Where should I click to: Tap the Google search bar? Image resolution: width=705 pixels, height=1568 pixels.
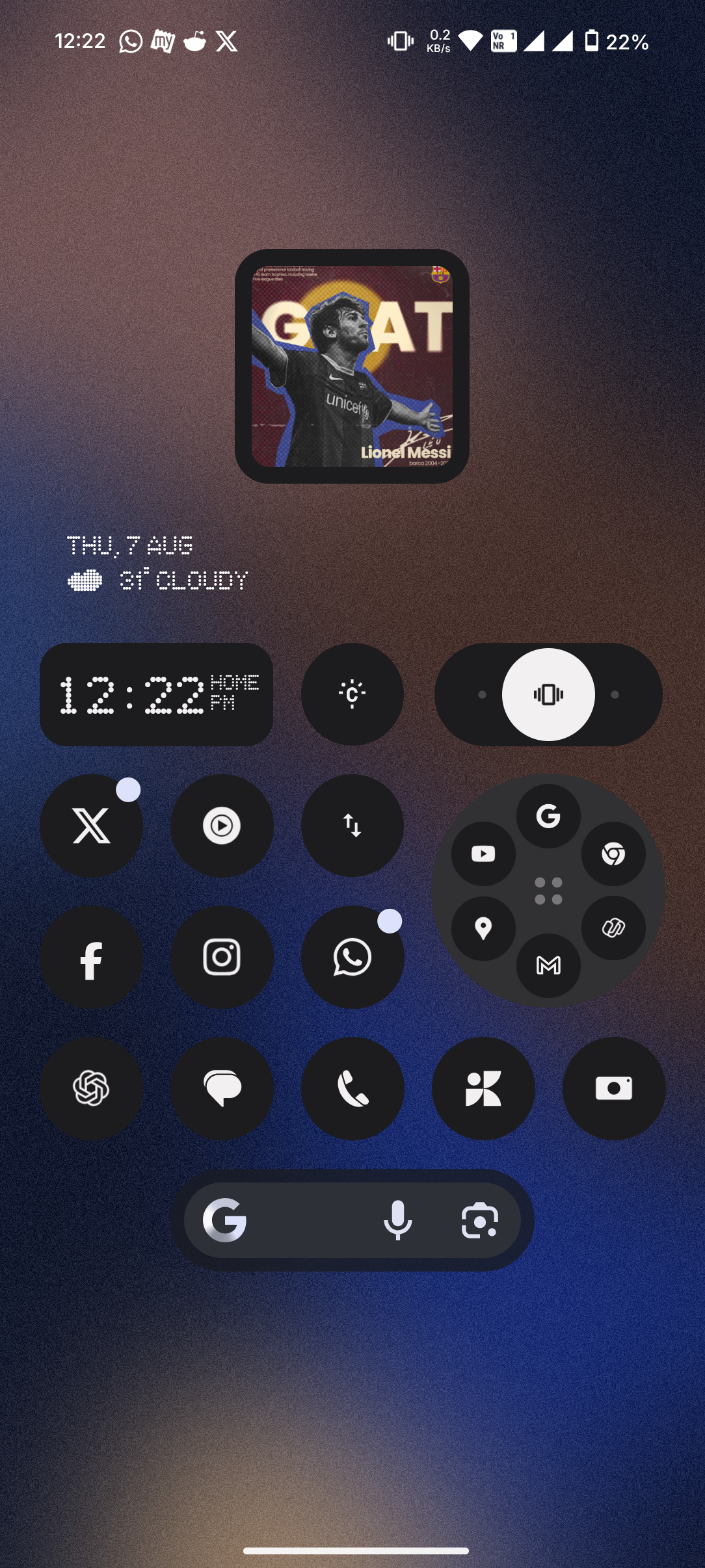306,1220
